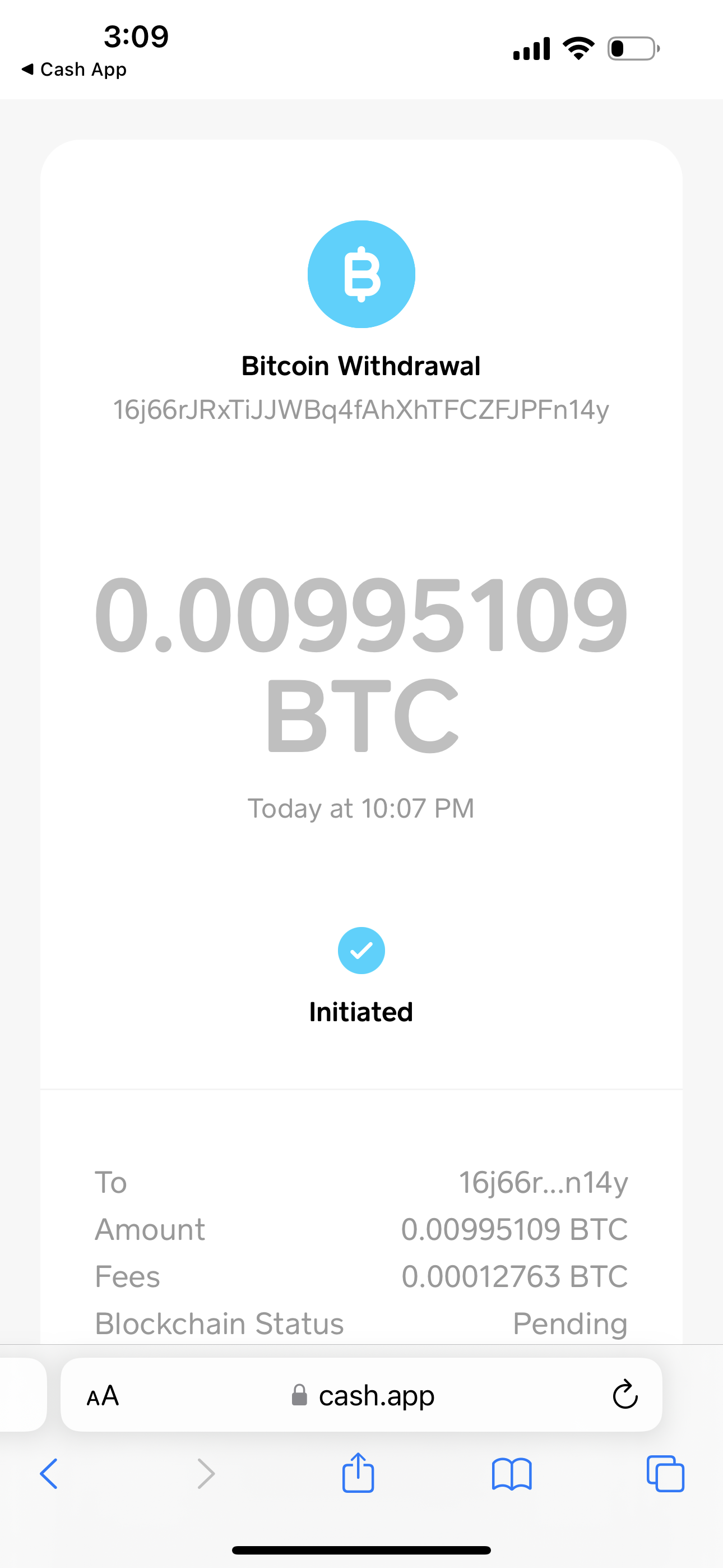Show all open tabs
723x1568 pixels.
tap(665, 1474)
